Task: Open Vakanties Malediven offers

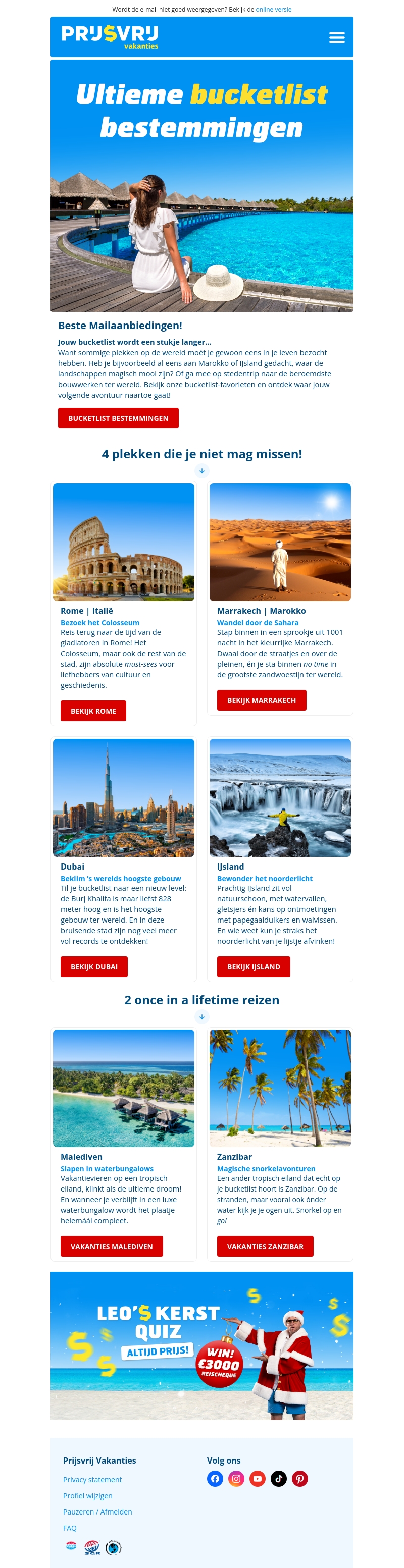Action: (112, 1246)
